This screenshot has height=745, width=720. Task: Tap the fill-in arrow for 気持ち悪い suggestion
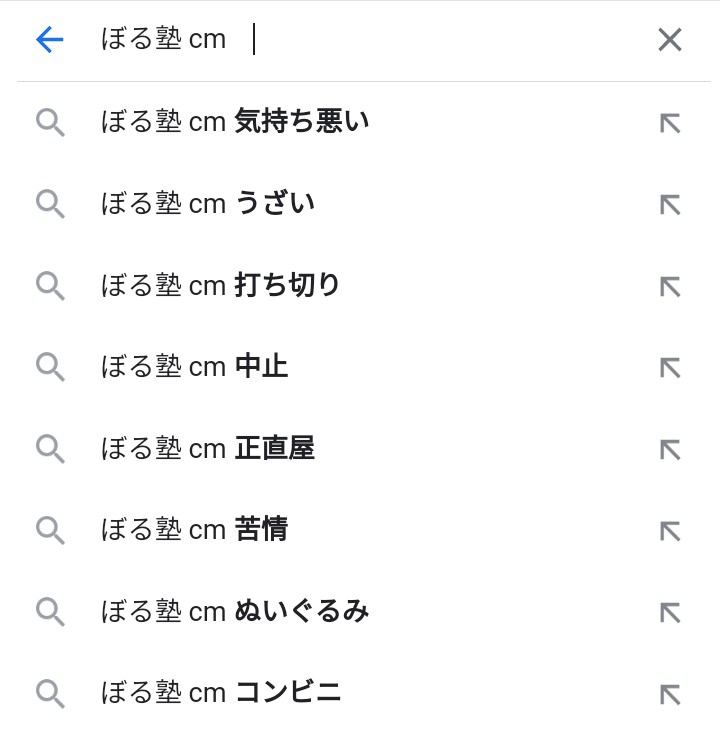pos(668,121)
